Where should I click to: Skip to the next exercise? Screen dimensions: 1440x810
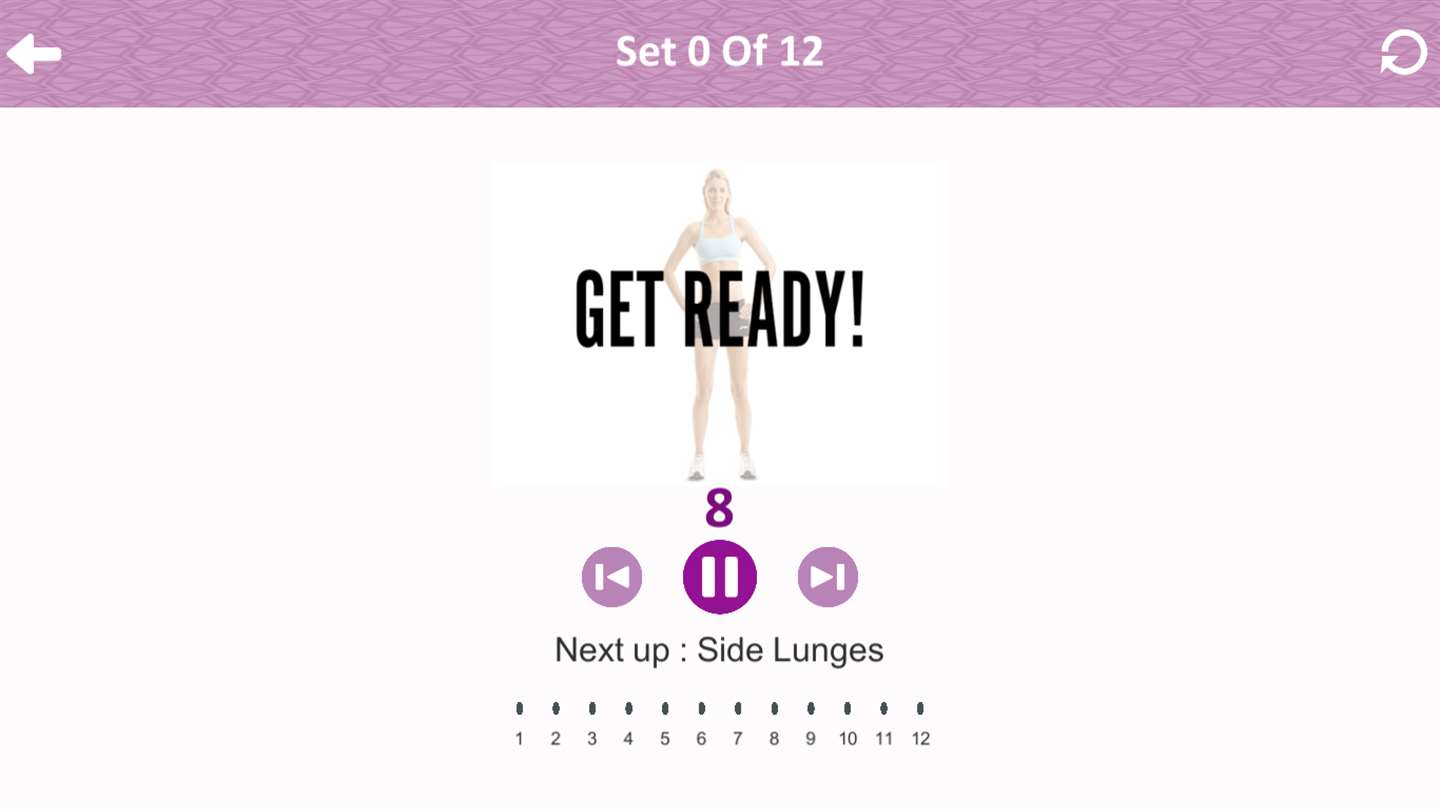[827, 577]
